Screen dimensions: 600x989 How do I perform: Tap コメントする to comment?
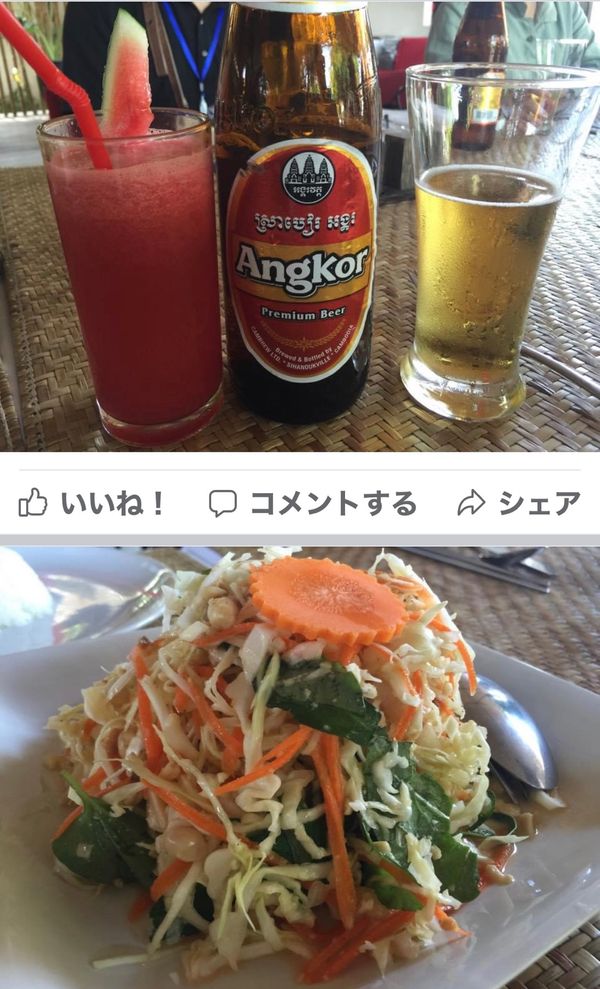(313, 503)
